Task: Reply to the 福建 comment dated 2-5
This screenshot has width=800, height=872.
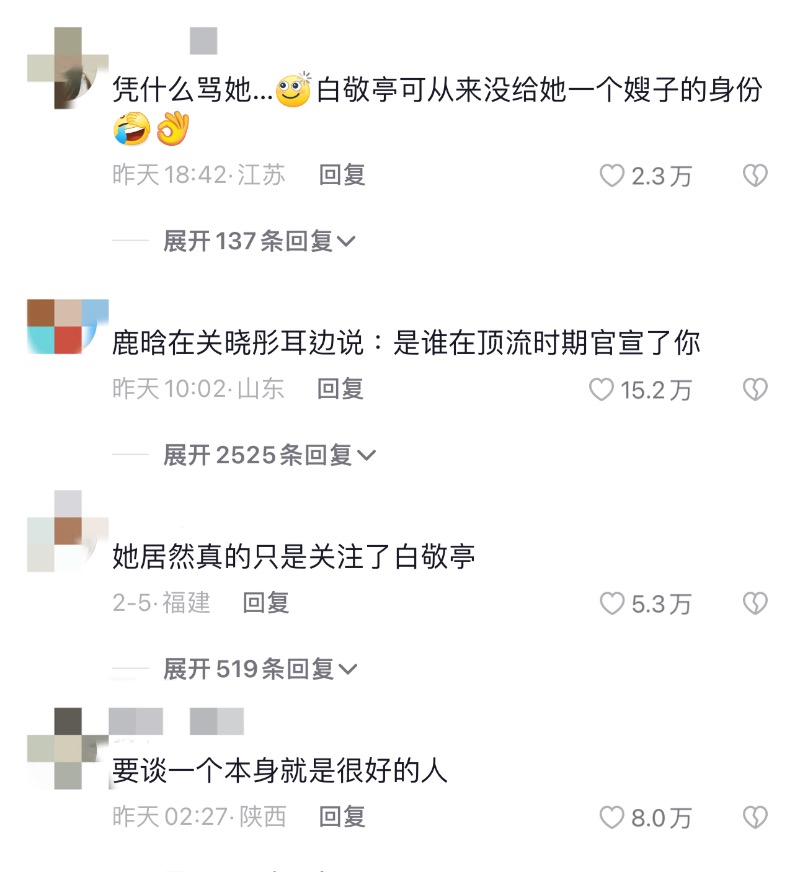Action: [x=266, y=602]
